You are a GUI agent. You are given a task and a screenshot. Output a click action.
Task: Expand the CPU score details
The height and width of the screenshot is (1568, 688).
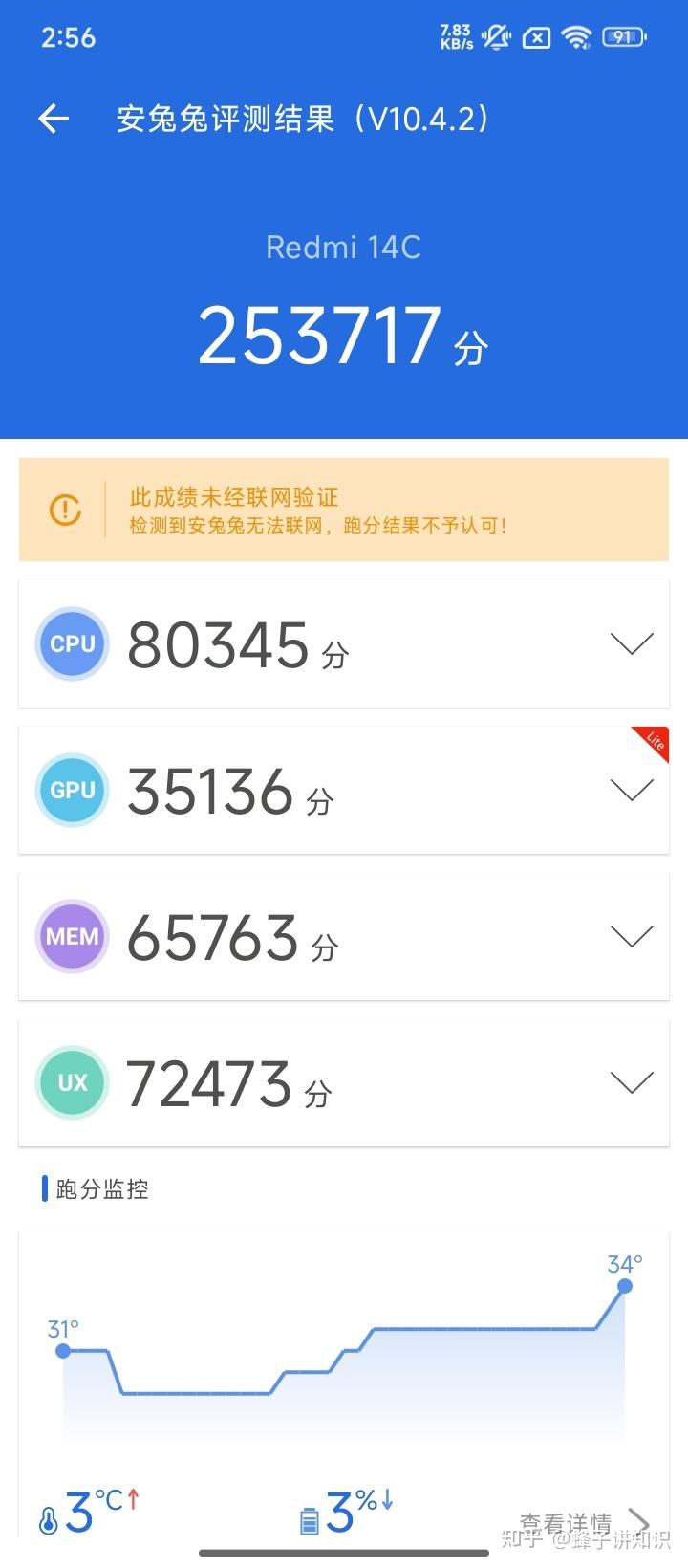point(631,643)
